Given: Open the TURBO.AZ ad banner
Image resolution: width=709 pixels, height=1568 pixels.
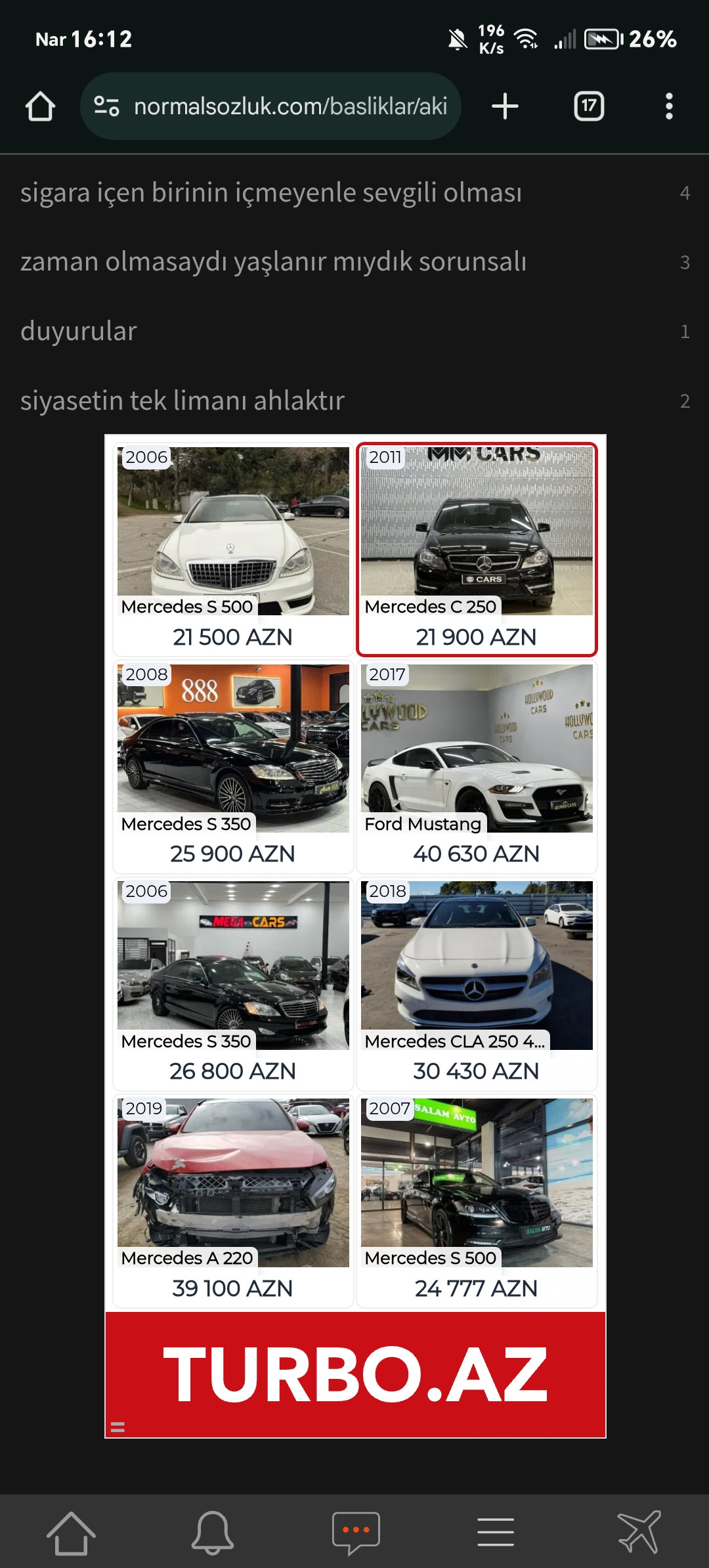Looking at the screenshot, I should [x=355, y=1374].
